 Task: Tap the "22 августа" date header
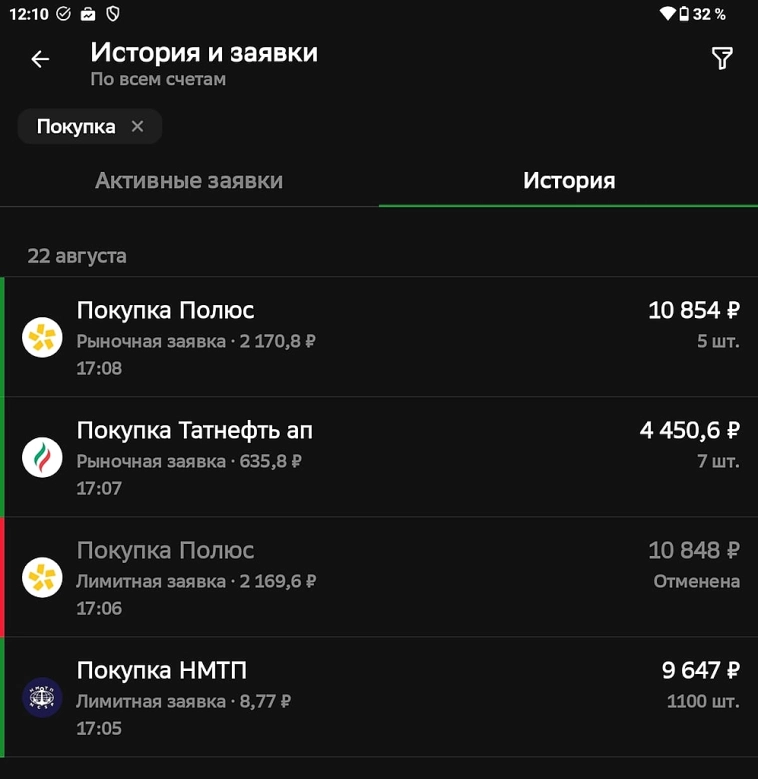[x=78, y=255]
